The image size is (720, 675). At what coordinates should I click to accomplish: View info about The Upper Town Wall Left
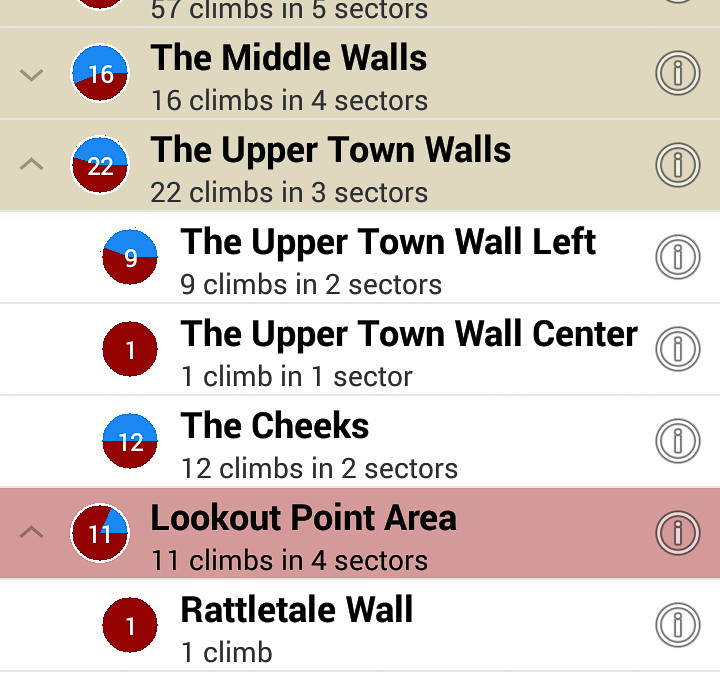click(x=677, y=257)
